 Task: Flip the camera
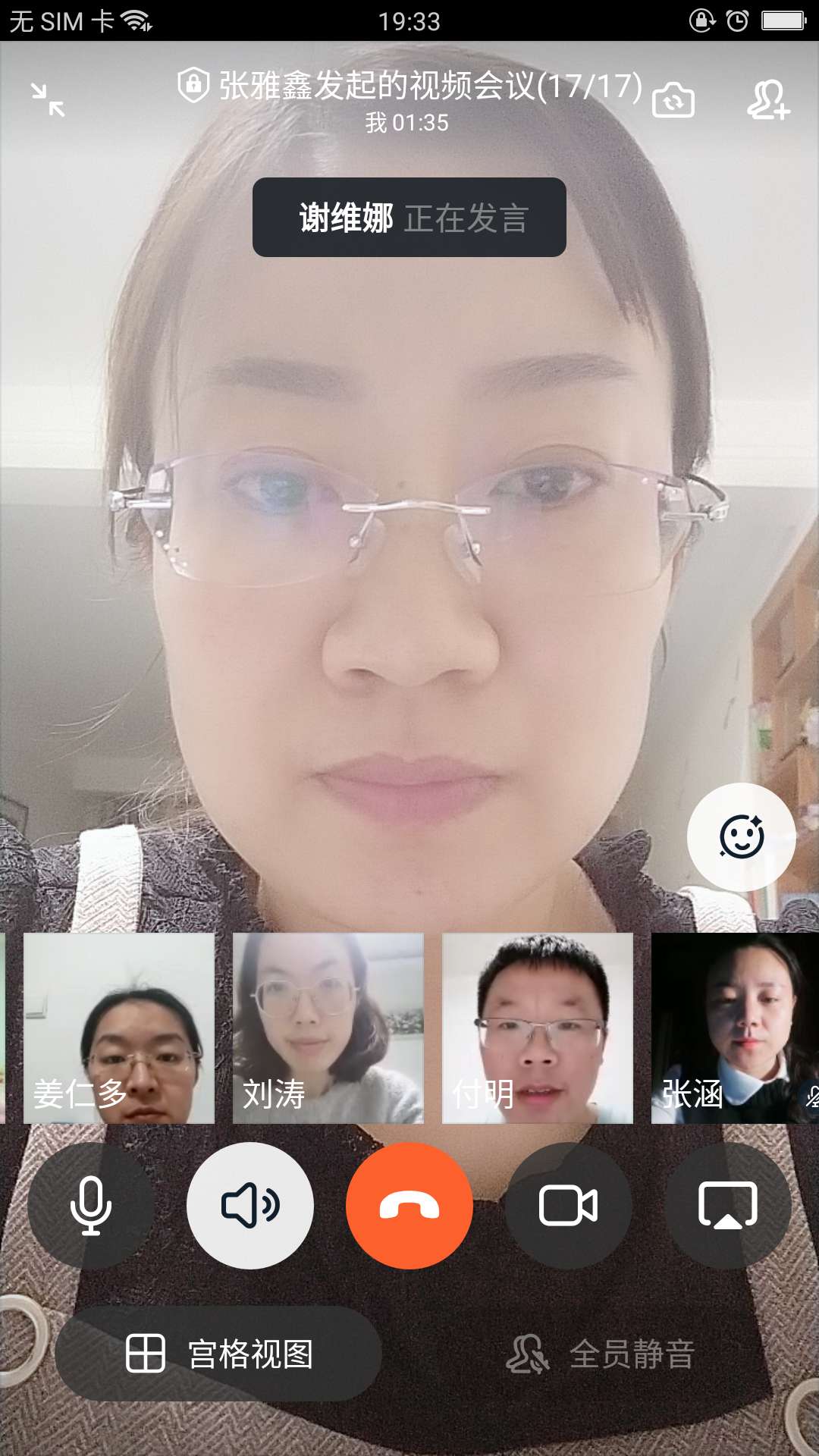673,100
